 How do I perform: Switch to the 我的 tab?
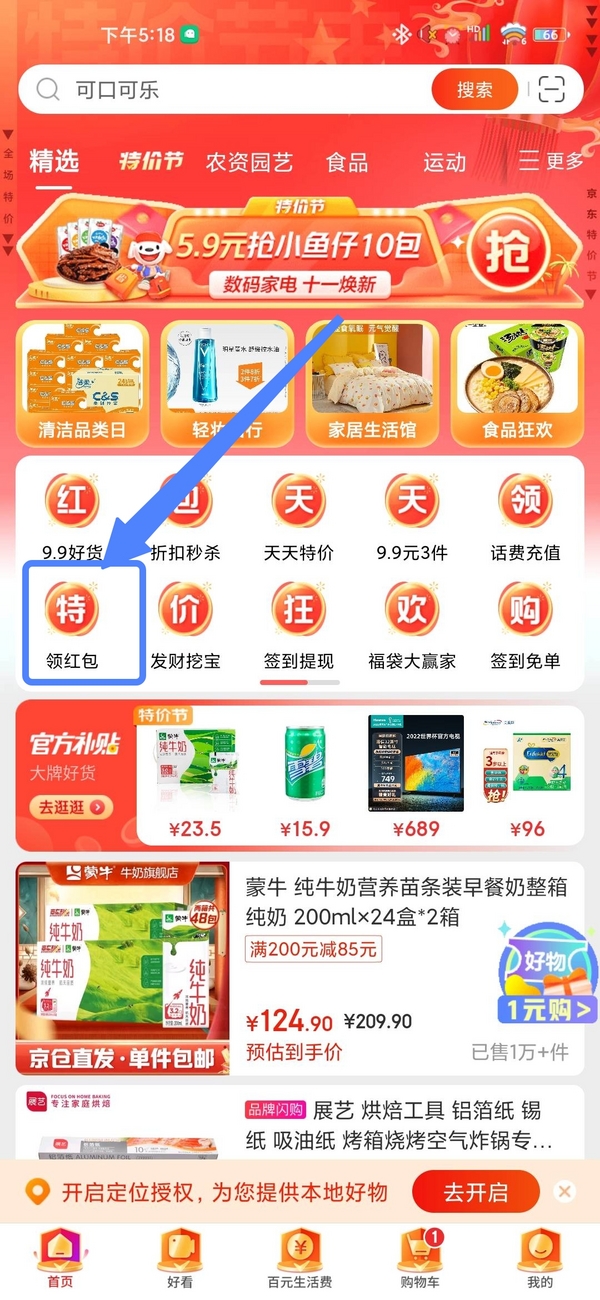tap(540, 1259)
